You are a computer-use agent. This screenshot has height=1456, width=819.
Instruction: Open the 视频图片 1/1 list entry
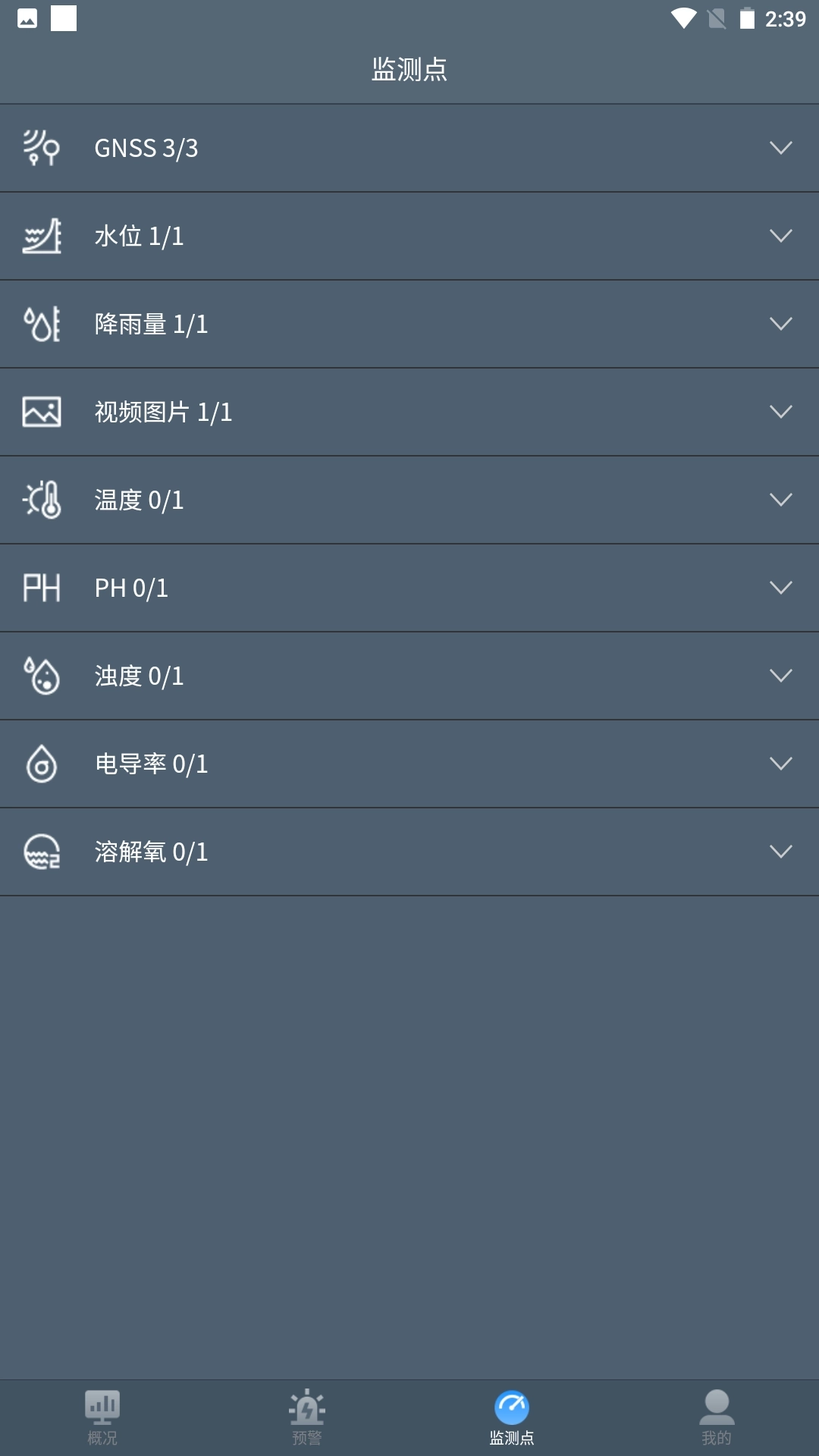pos(409,412)
